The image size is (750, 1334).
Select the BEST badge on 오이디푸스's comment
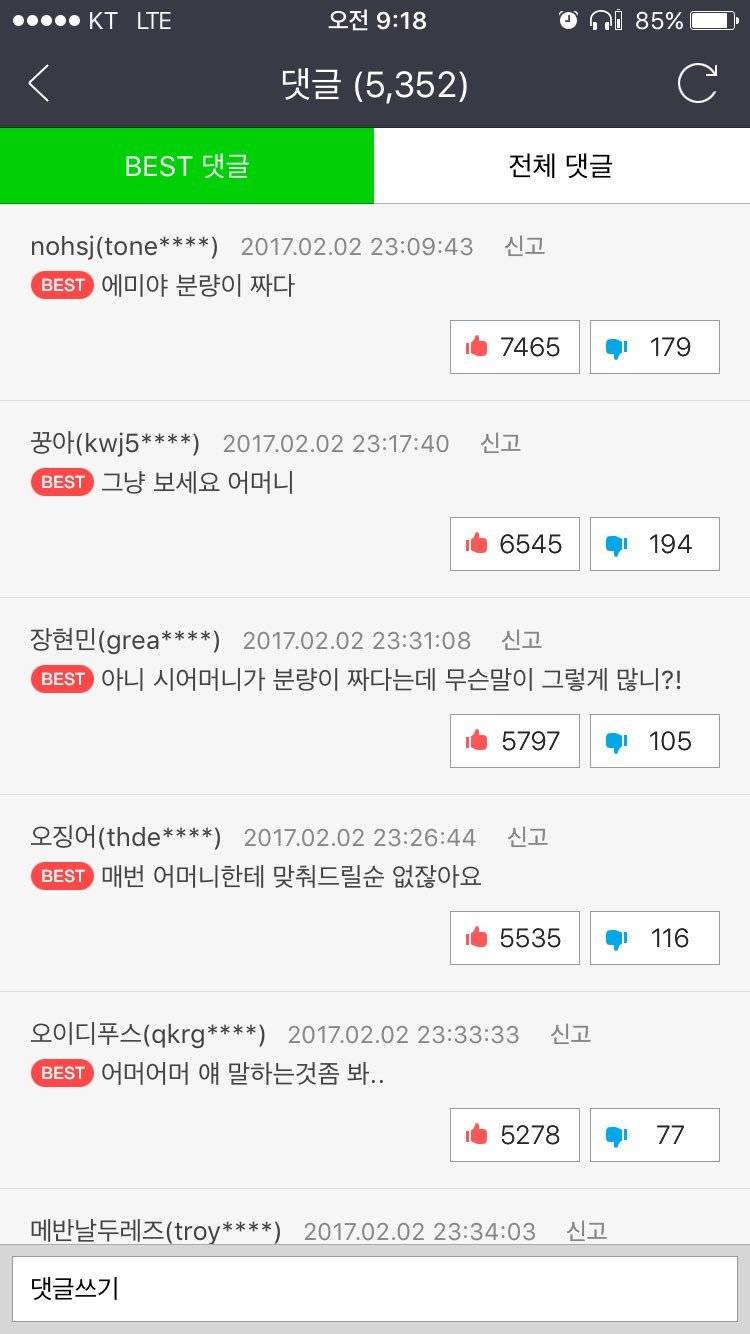tap(61, 1073)
